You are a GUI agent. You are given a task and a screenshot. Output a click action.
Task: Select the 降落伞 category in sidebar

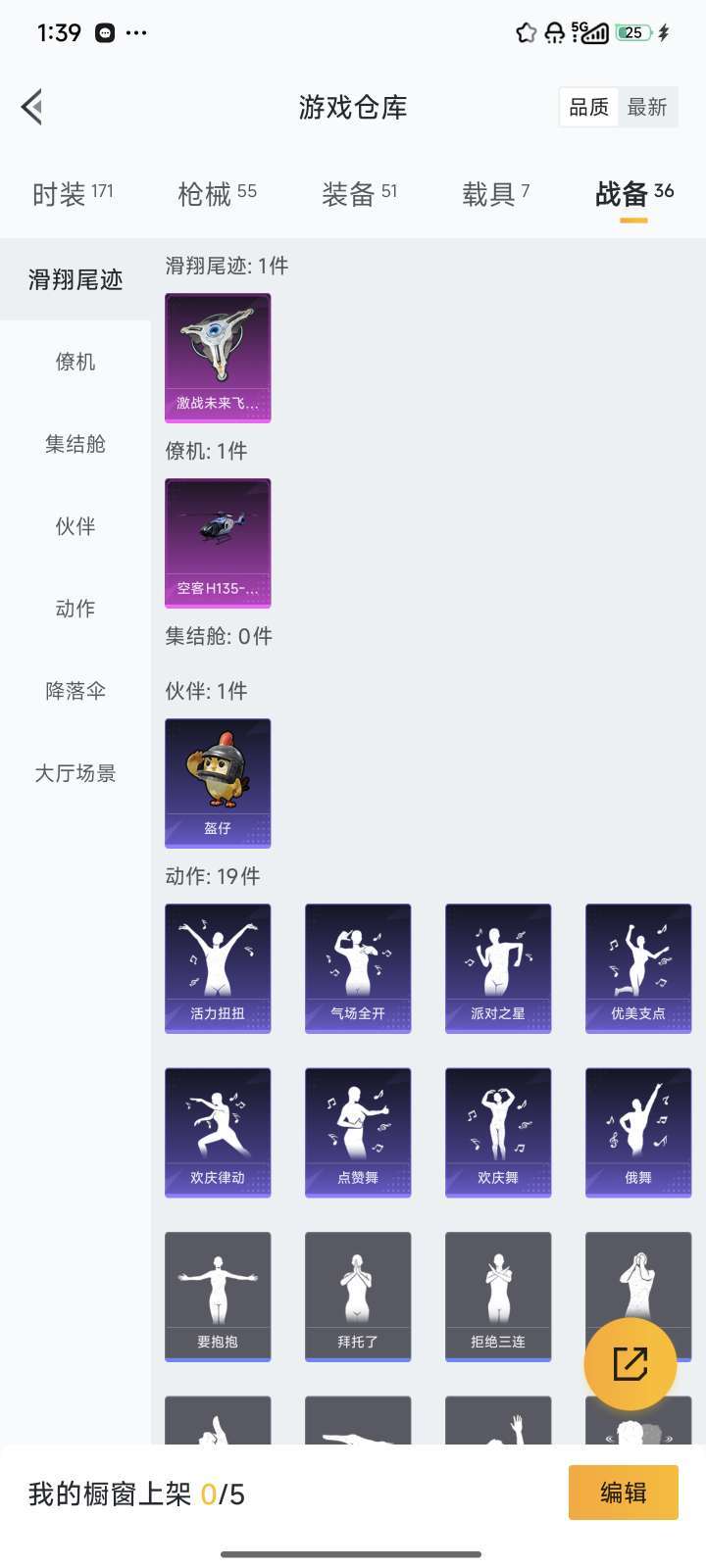74,691
